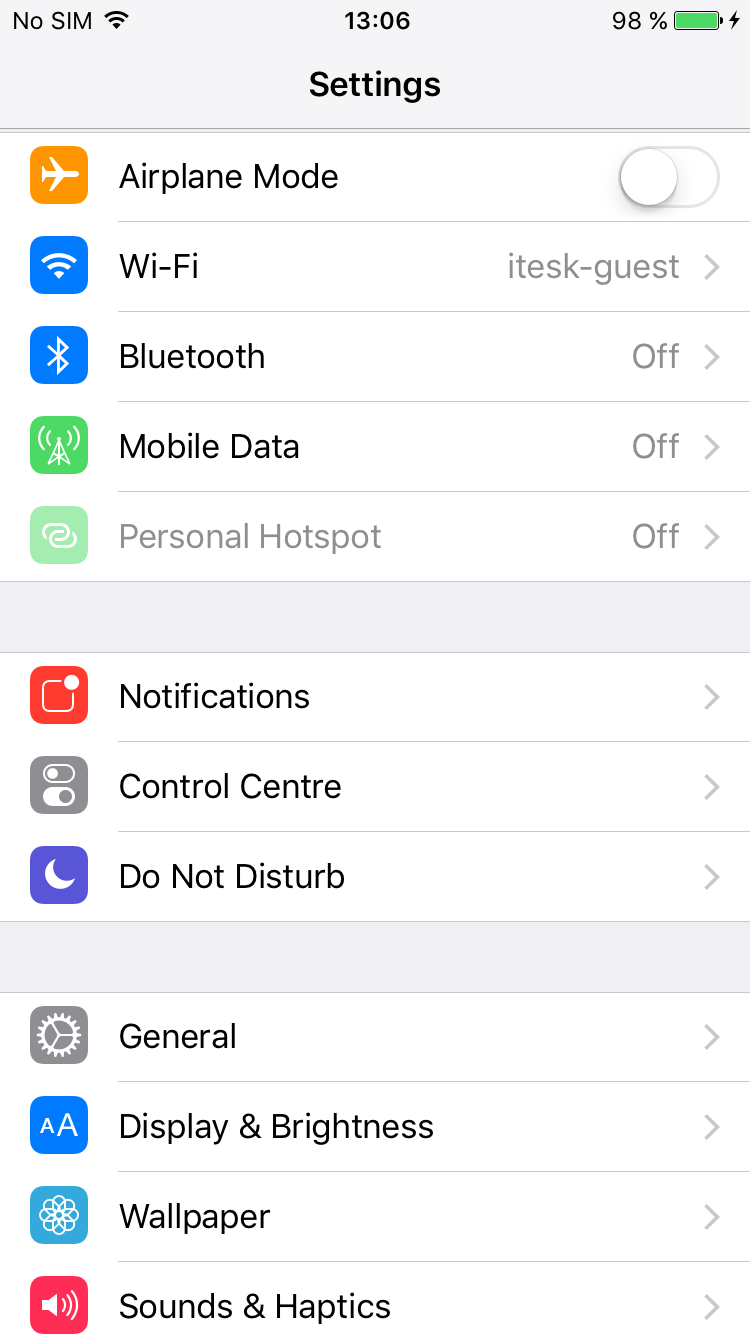Open Display & Brightness
The image size is (750, 1334).
click(x=375, y=1127)
